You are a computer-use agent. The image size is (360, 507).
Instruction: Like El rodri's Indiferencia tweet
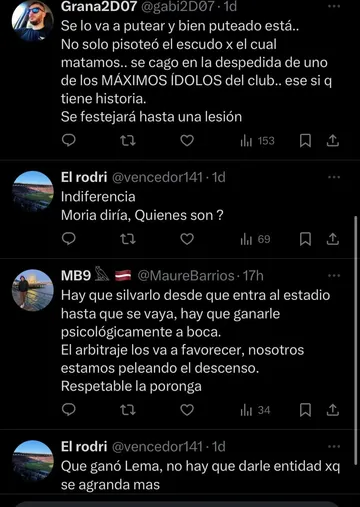pos(187,239)
